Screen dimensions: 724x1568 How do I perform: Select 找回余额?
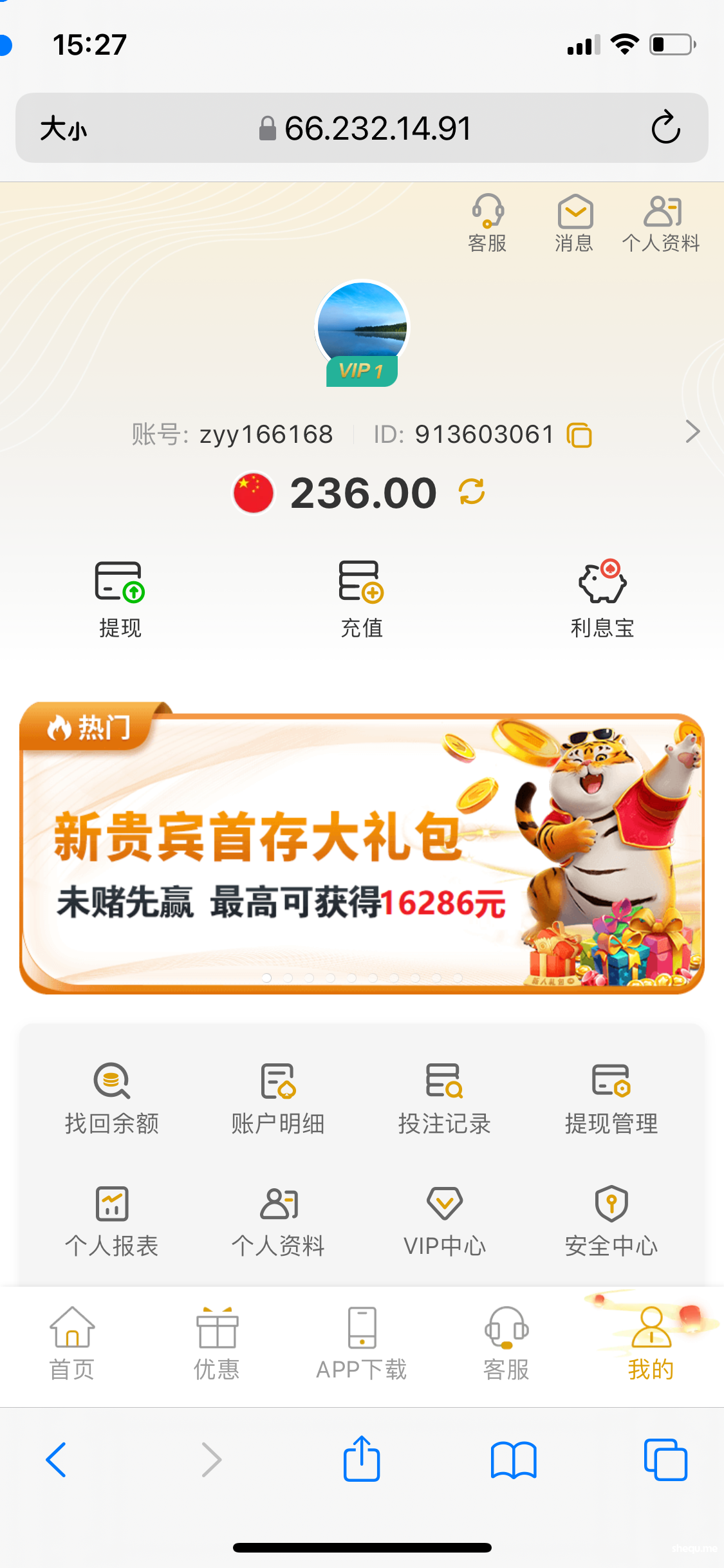pyautogui.click(x=112, y=1098)
